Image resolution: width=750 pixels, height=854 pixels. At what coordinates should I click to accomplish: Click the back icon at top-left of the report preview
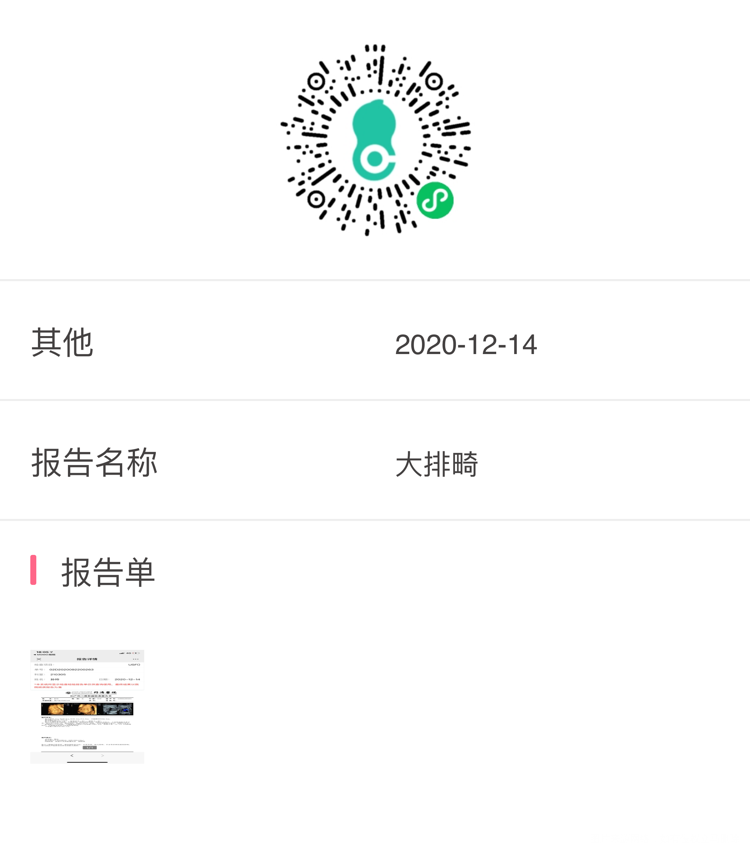(39, 659)
